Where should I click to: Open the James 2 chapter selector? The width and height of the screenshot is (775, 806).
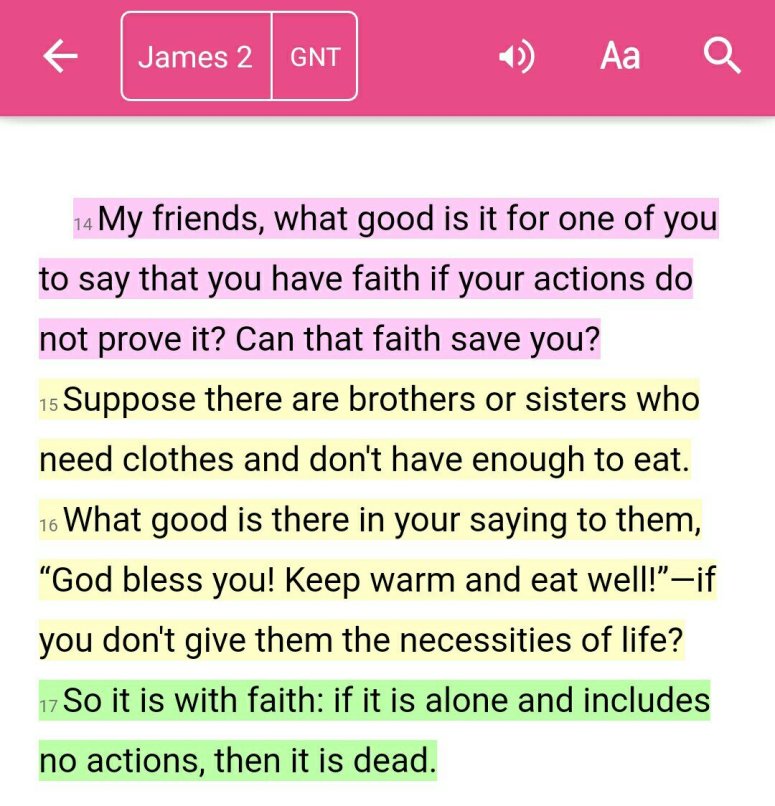196,57
